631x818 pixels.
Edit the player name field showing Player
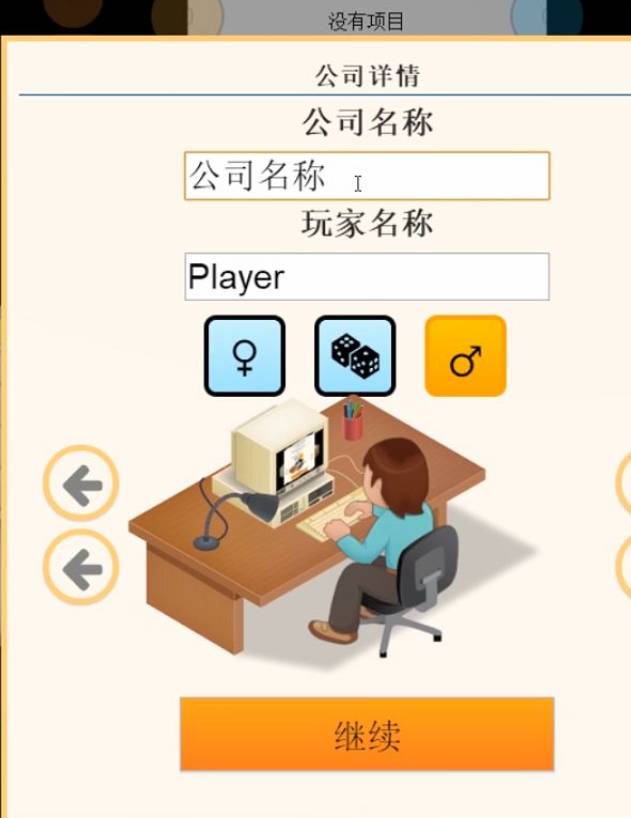coord(366,277)
